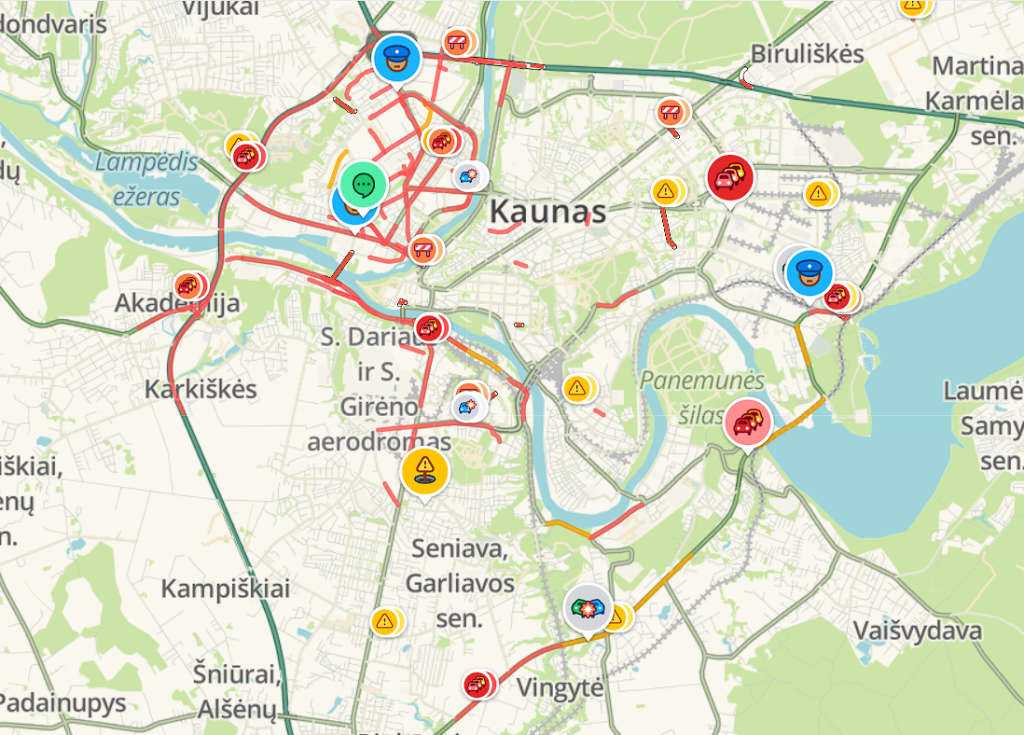Open large hazard marker below the aerodromas label
Screen dimensions: 1024x735
pos(425,469)
